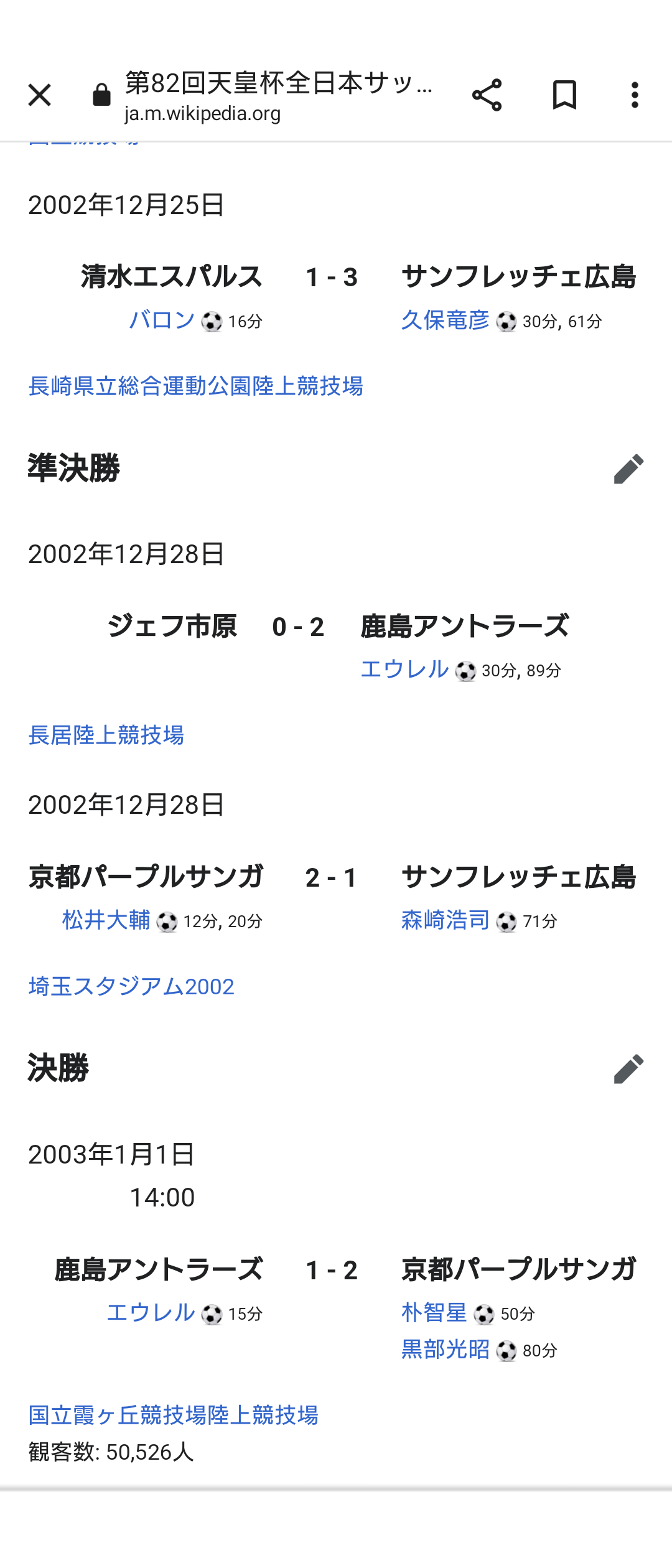Open バロン player link
Viewport: 672px width, 1568px height.
[162, 320]
